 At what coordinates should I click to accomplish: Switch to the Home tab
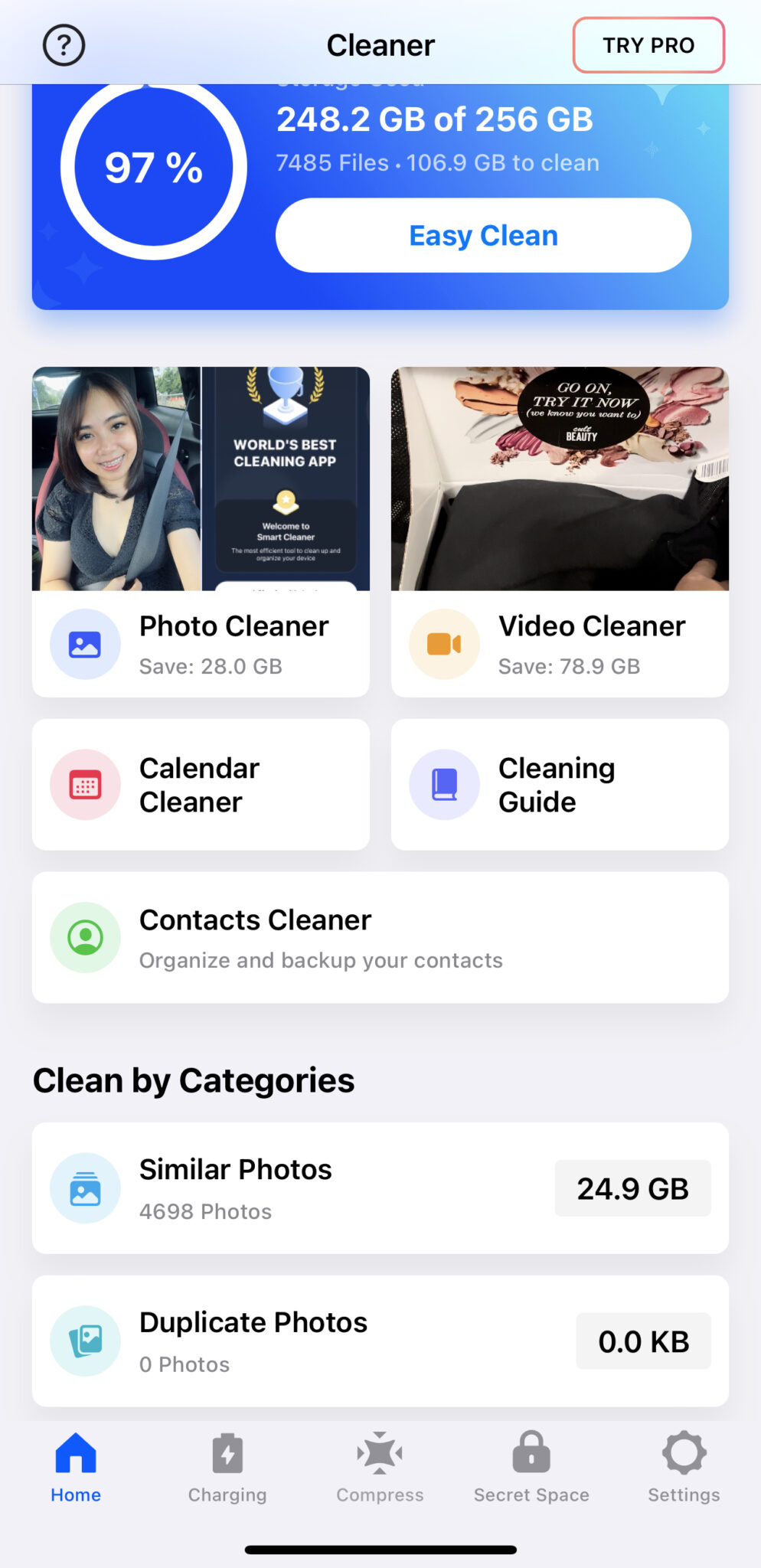(76, 1466)
